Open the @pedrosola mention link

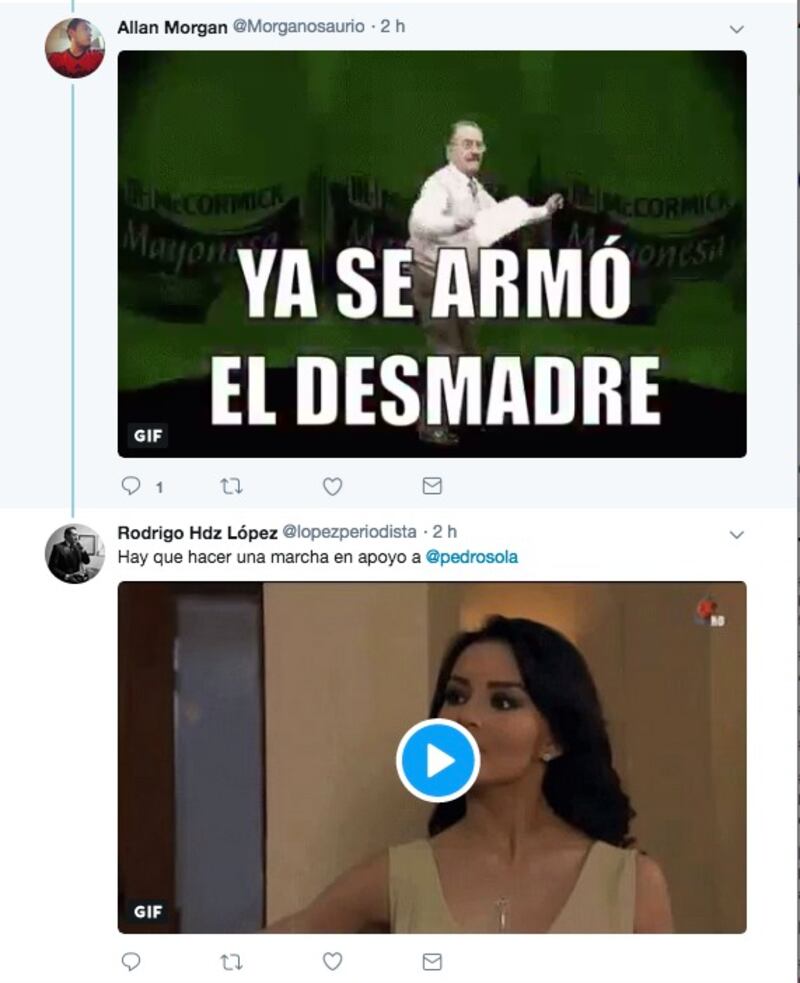click(472, 557)
